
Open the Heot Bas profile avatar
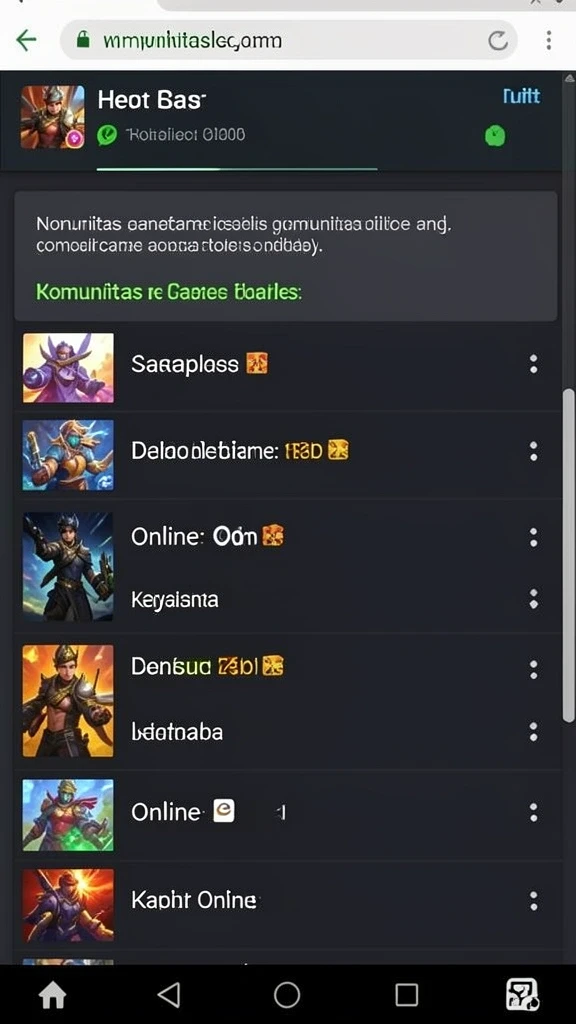click(53, 118)
